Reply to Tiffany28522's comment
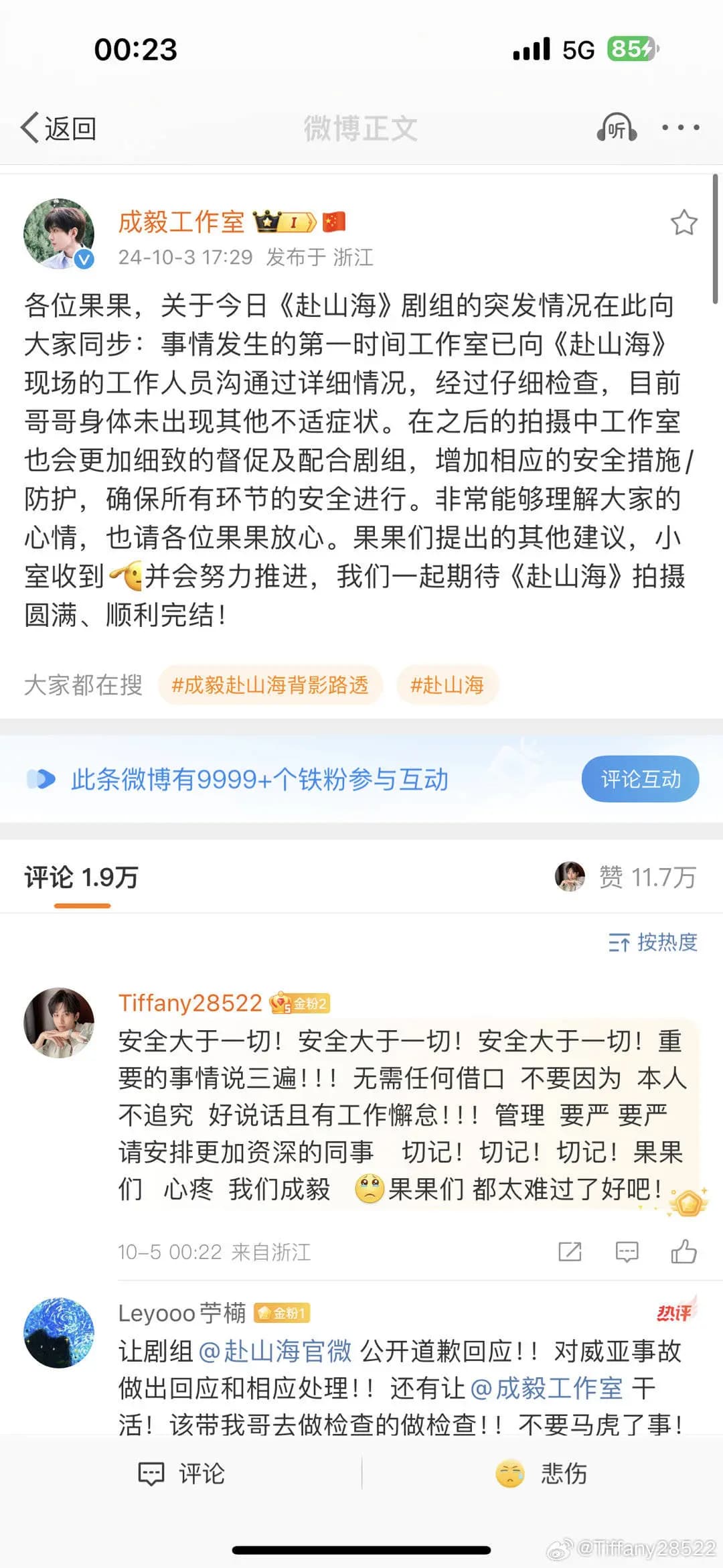 pyautogui.click(x=627, y=1251)
